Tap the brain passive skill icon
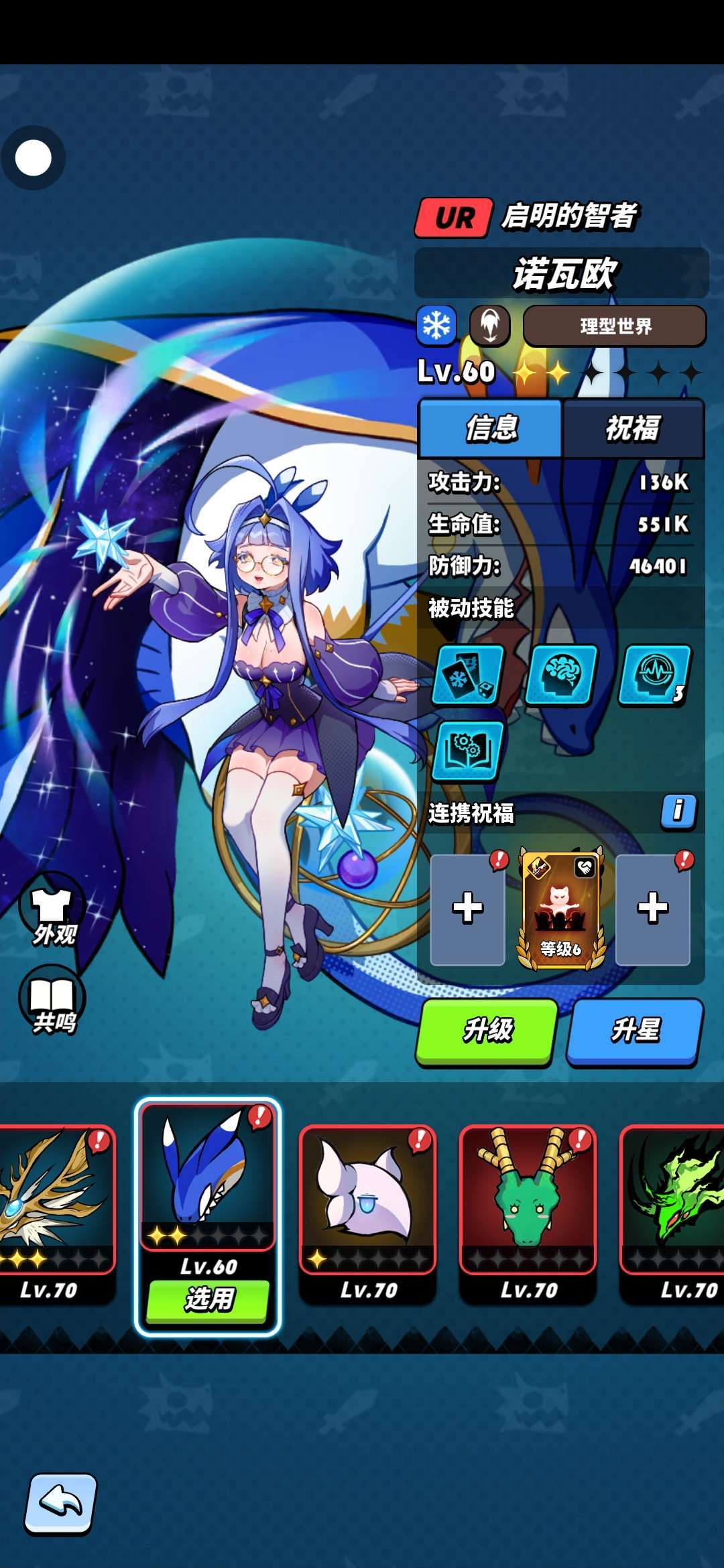Screen dimensions: 724x1568 coord(561,675)
